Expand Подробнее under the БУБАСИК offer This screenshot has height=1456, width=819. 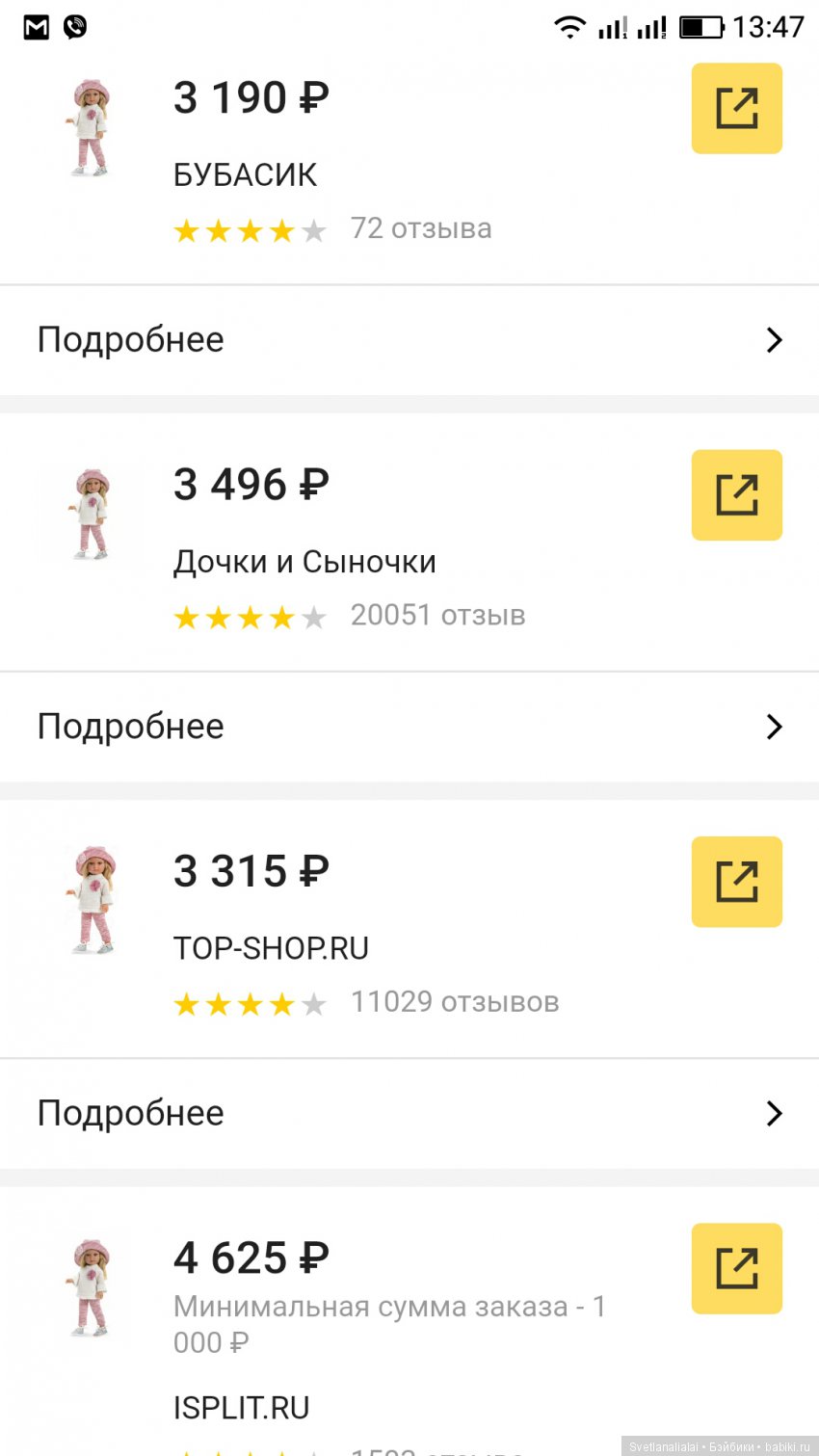click(x=409, y=340)
